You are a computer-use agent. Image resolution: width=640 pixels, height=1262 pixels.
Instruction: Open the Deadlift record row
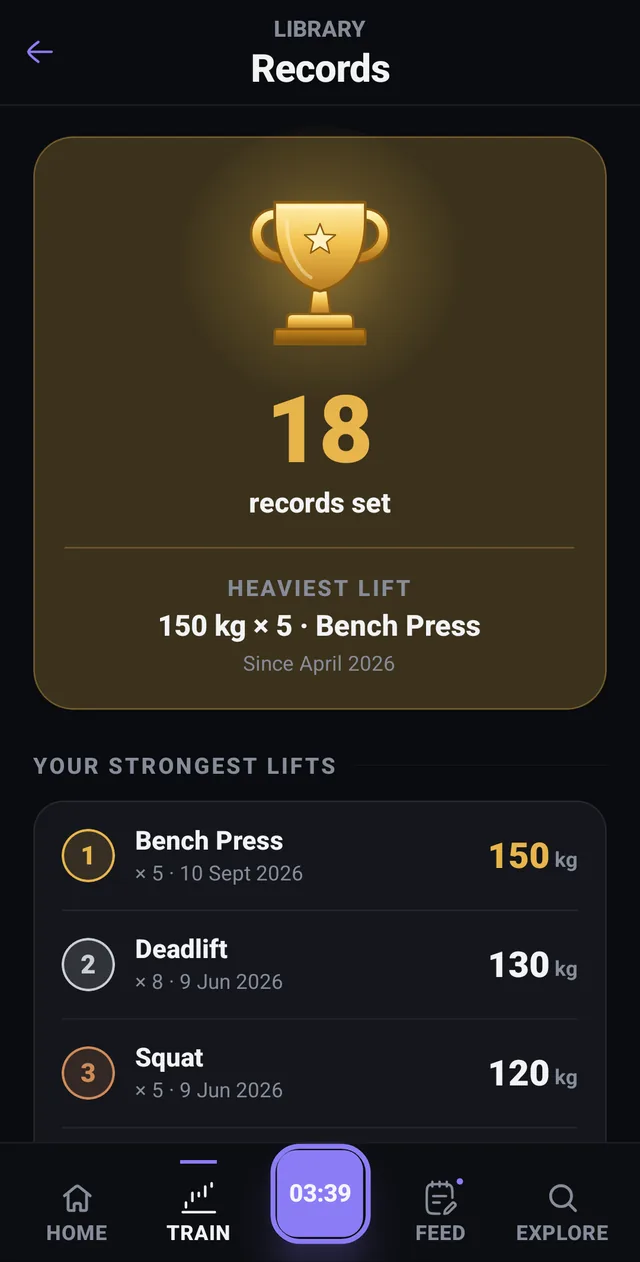click(320, 965)
